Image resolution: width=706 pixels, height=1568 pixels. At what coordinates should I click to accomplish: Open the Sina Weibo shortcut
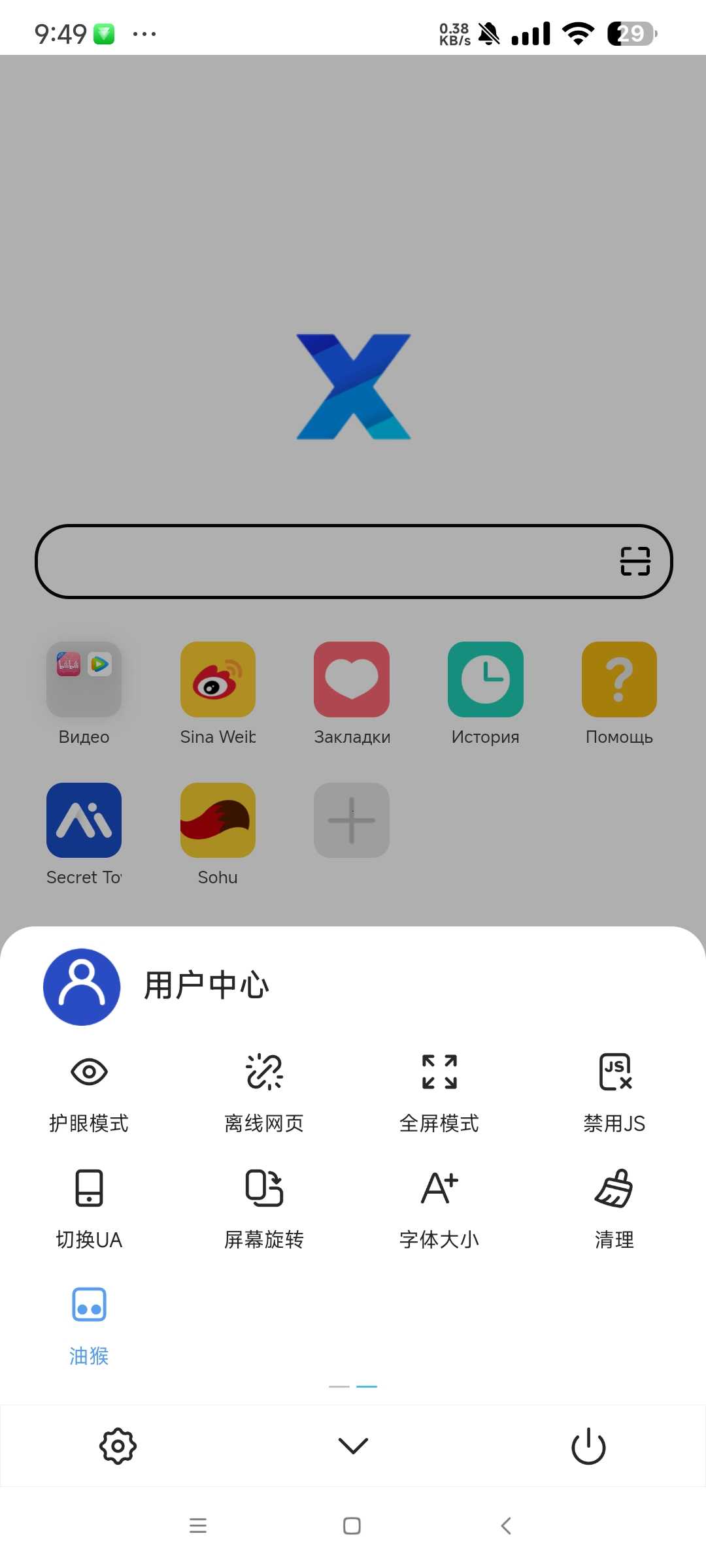coord(218,680)
